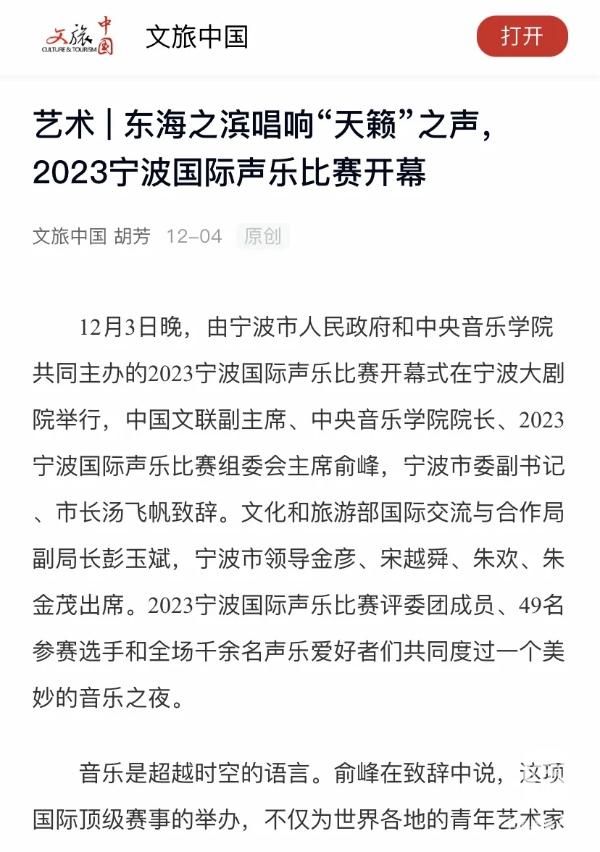600x852 pixels.
Task: Tap the red 打开 button
Action: point(521,37)
